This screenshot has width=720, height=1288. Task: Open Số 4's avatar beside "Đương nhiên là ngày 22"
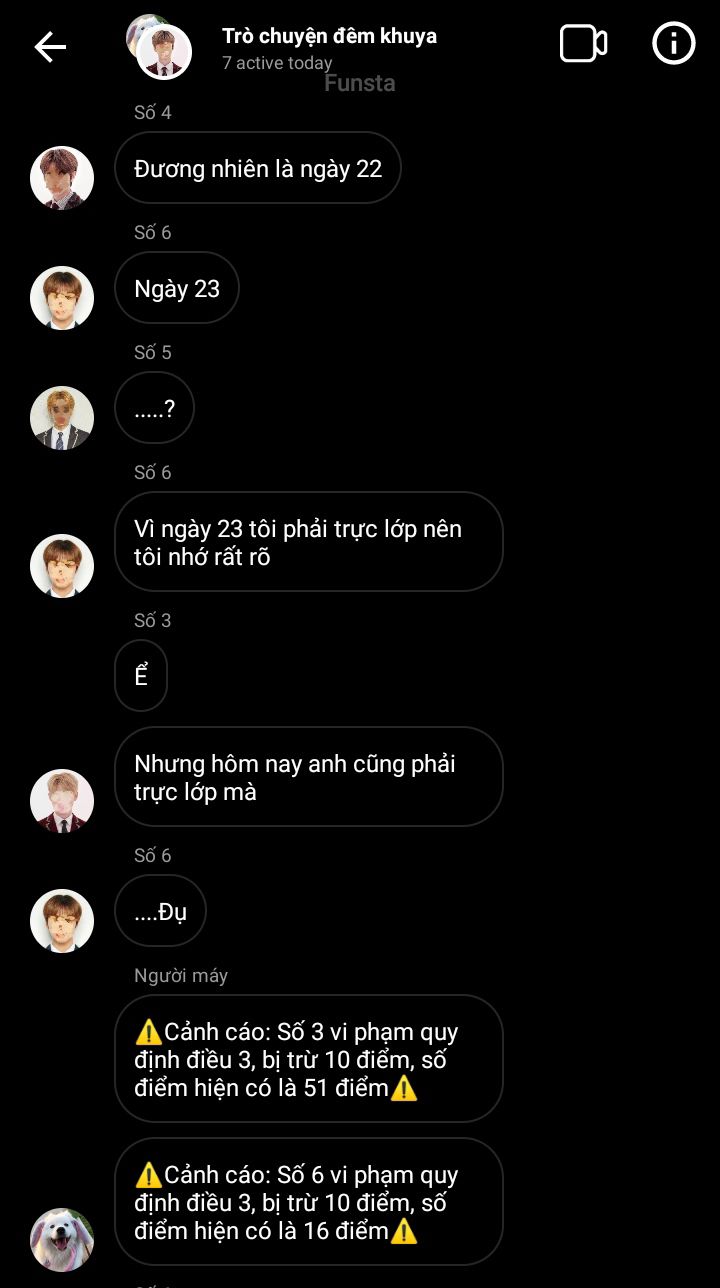click(x=62, y=177)
